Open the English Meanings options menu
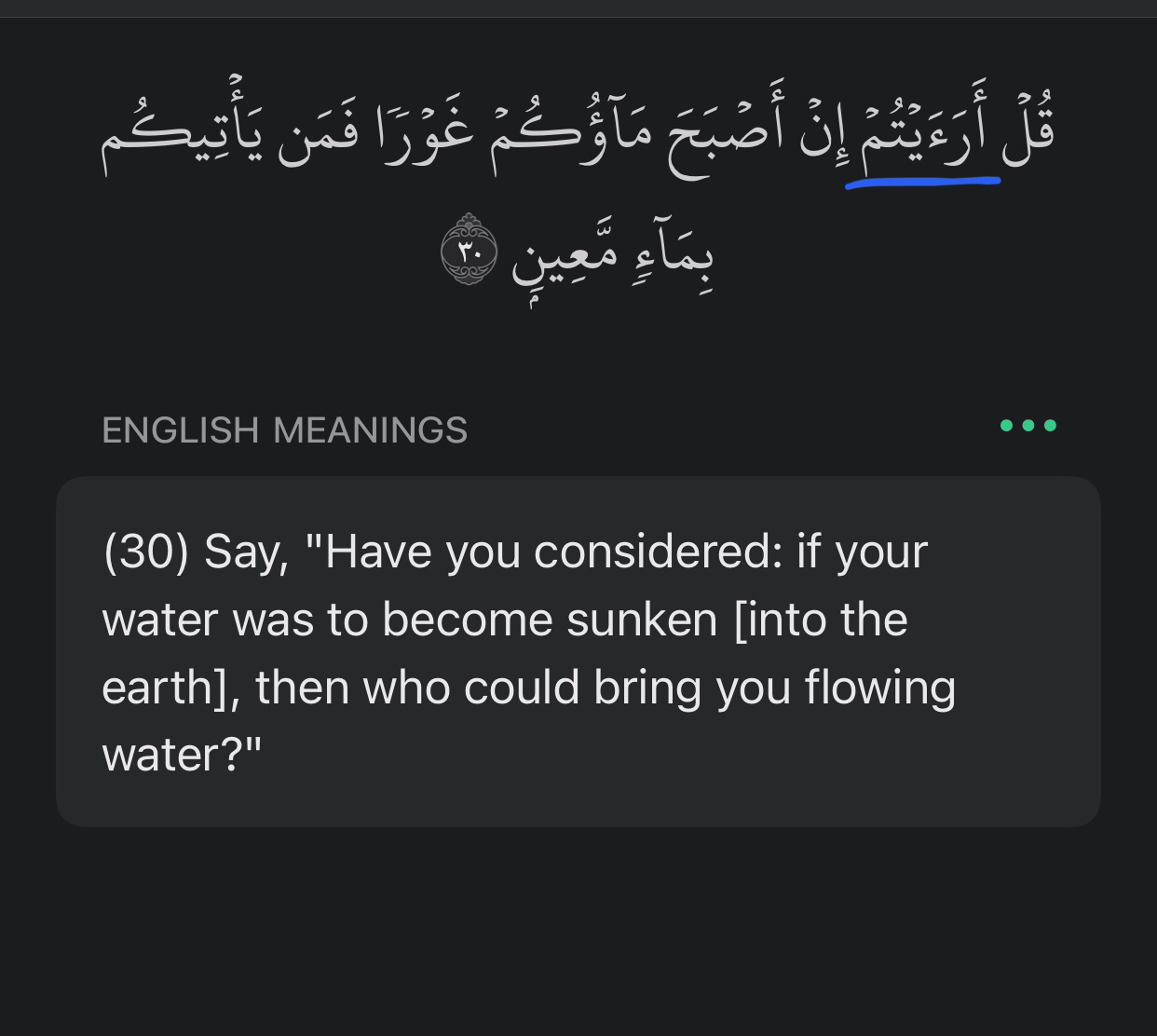Screen dimensions: 1157x1036 pos(1028,426)
